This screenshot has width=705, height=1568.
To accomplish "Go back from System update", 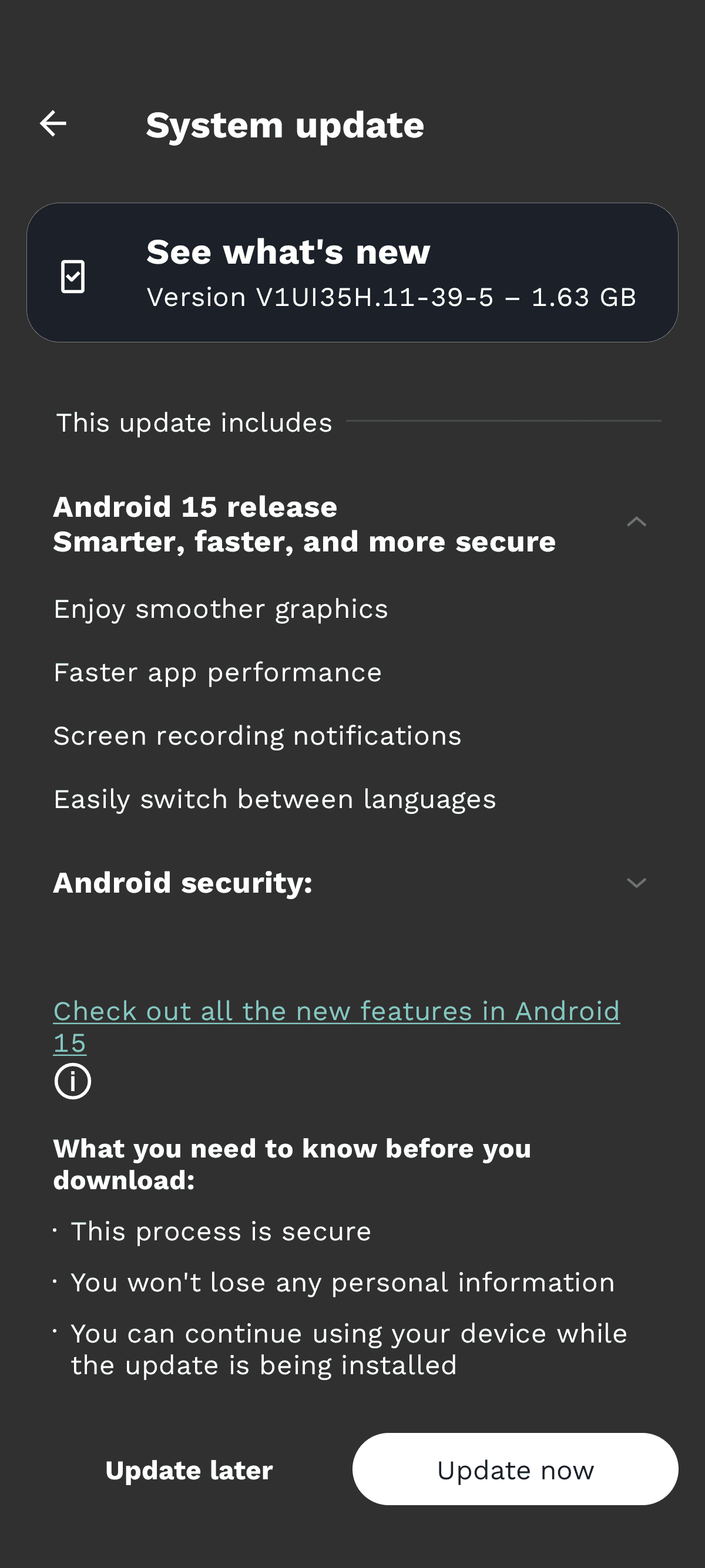I will pyautogui.click(x=53, y=124).
